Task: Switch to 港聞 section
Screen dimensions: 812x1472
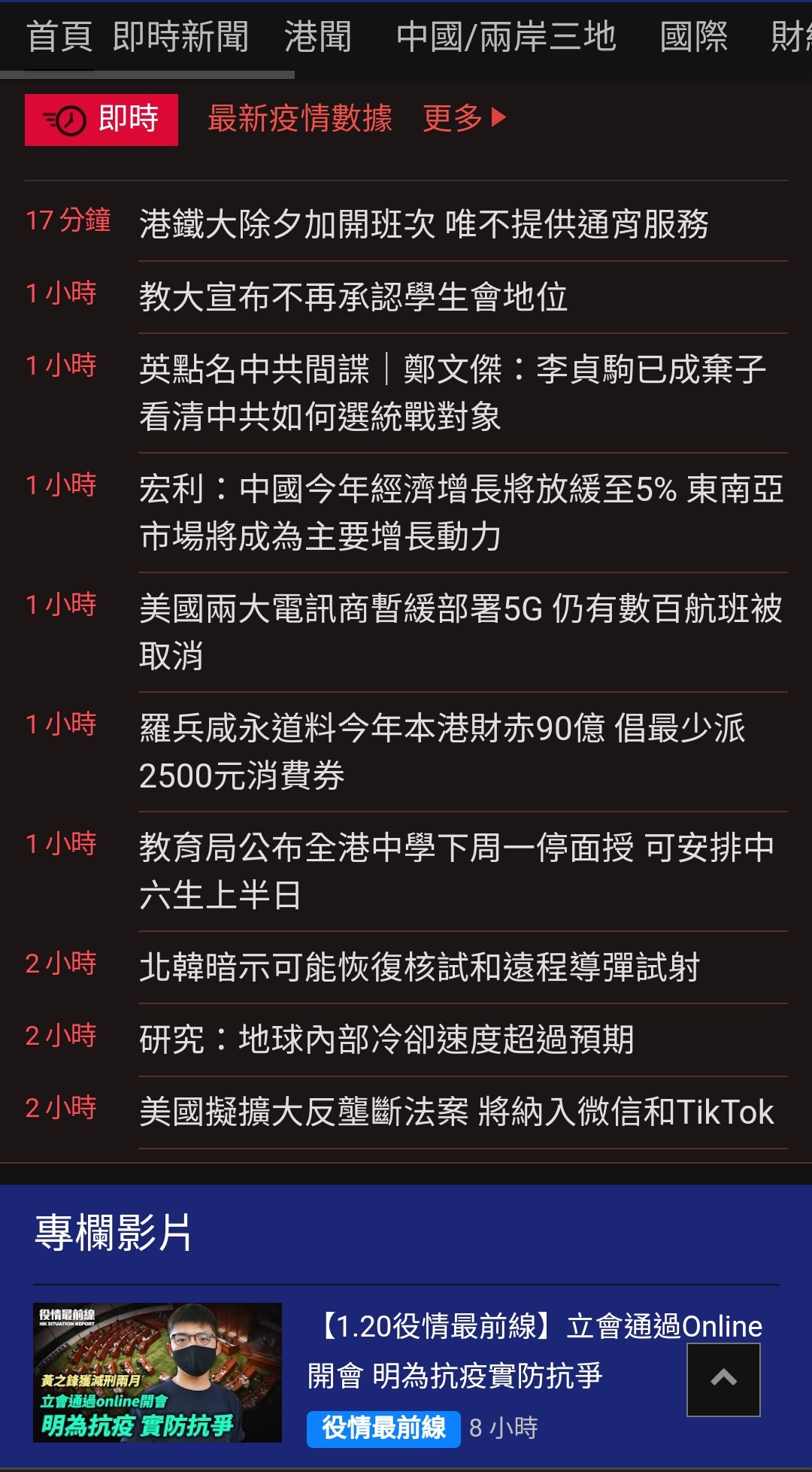Action: click(317, 36)
